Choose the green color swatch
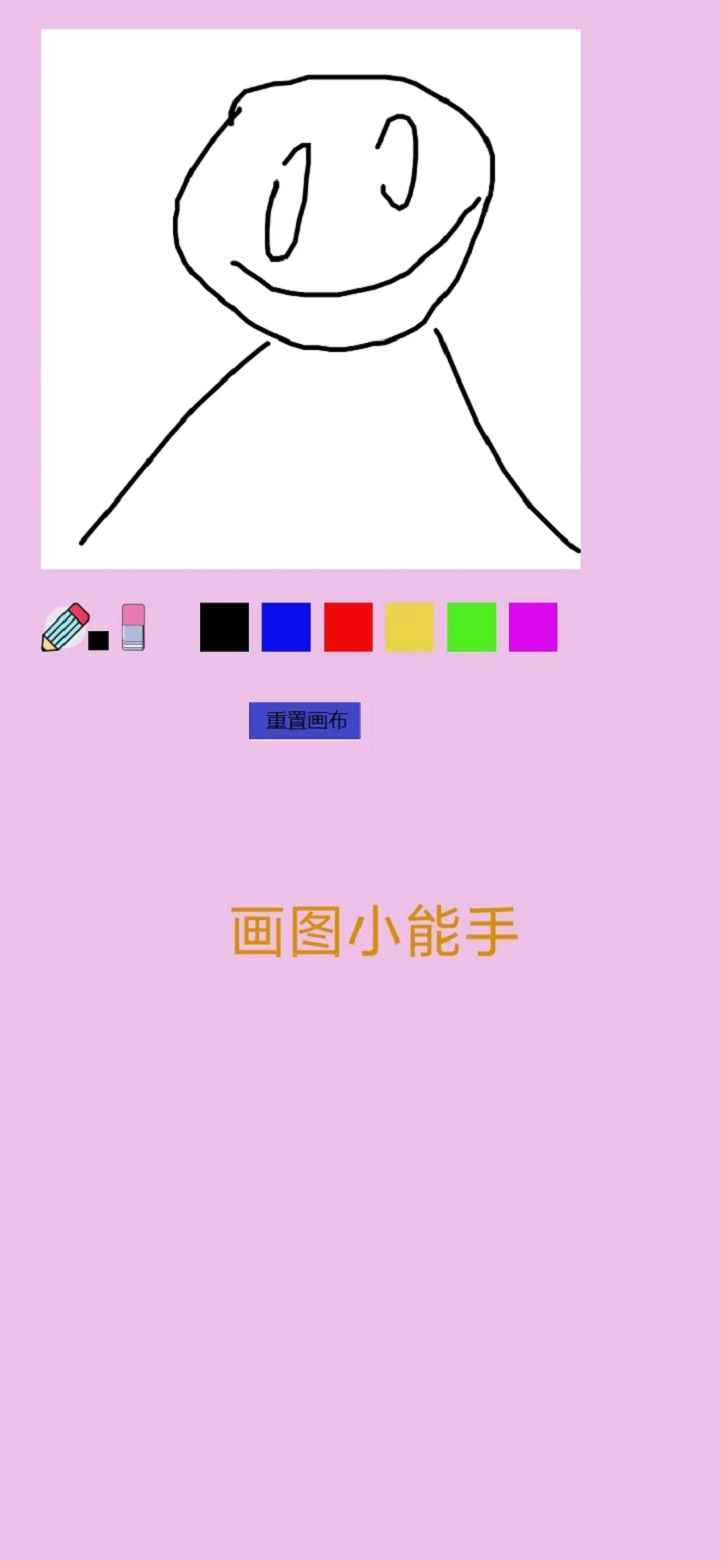This screenshot has width=720, height=1560. pos(472,628)
